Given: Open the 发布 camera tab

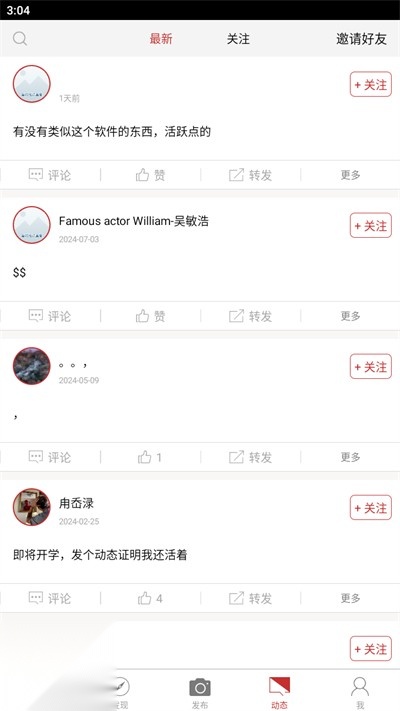Looking at the screenshot, I should pyautogui.click(x=200, y=693).
